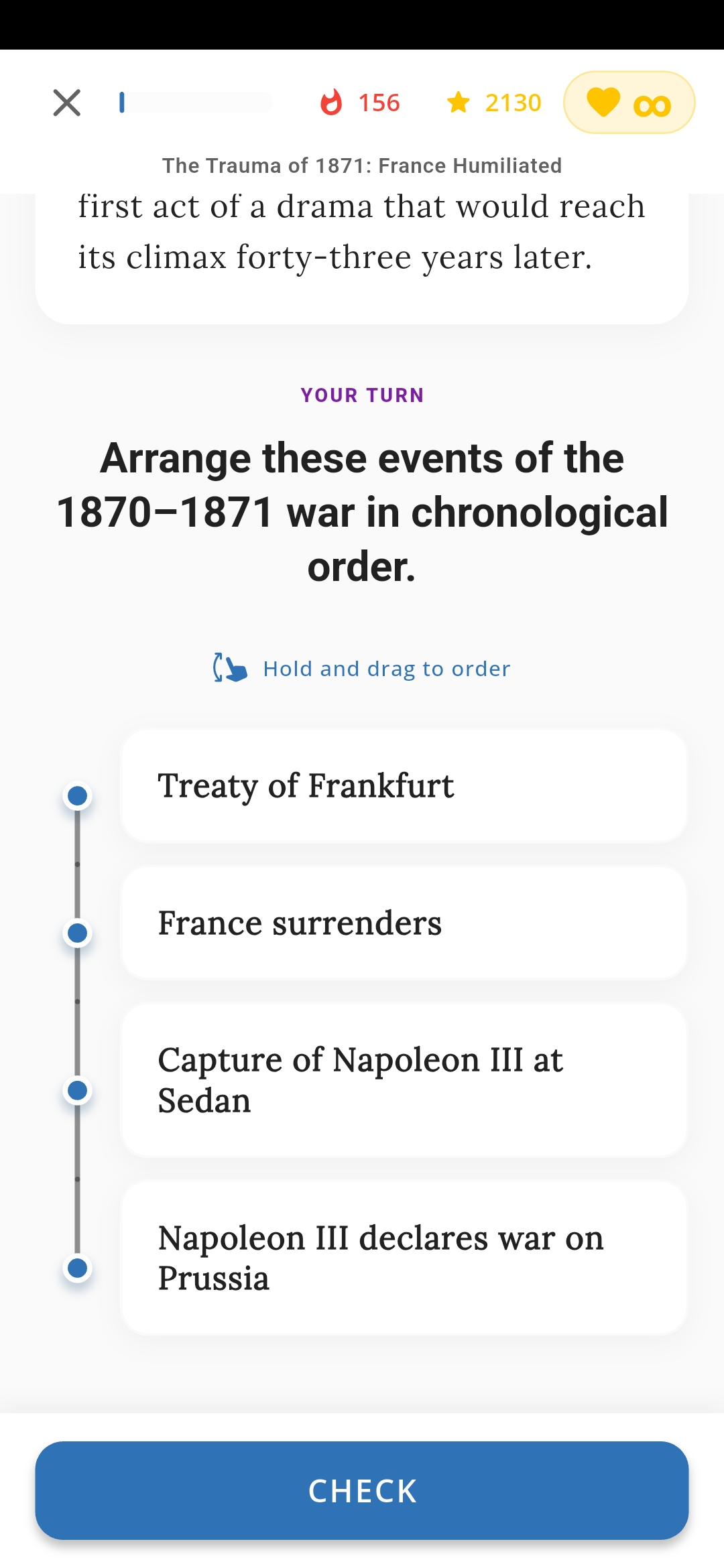724x1568 pixels.
Task: Select the Capture of Napoleon III at Sedan card
Action: pyautogui.click(x=403, y=1079)
